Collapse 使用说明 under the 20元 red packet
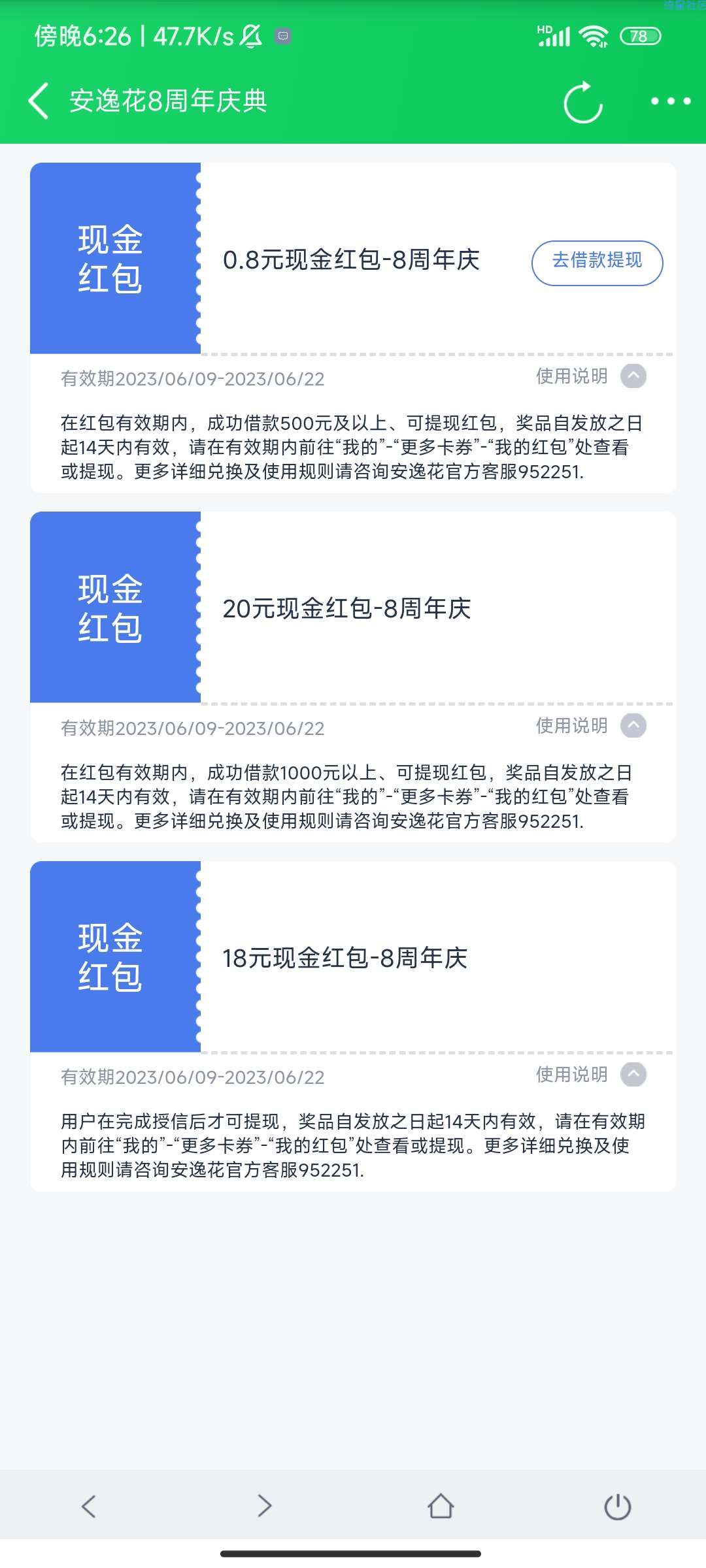 pyautogui.click(x=633, y=725)
